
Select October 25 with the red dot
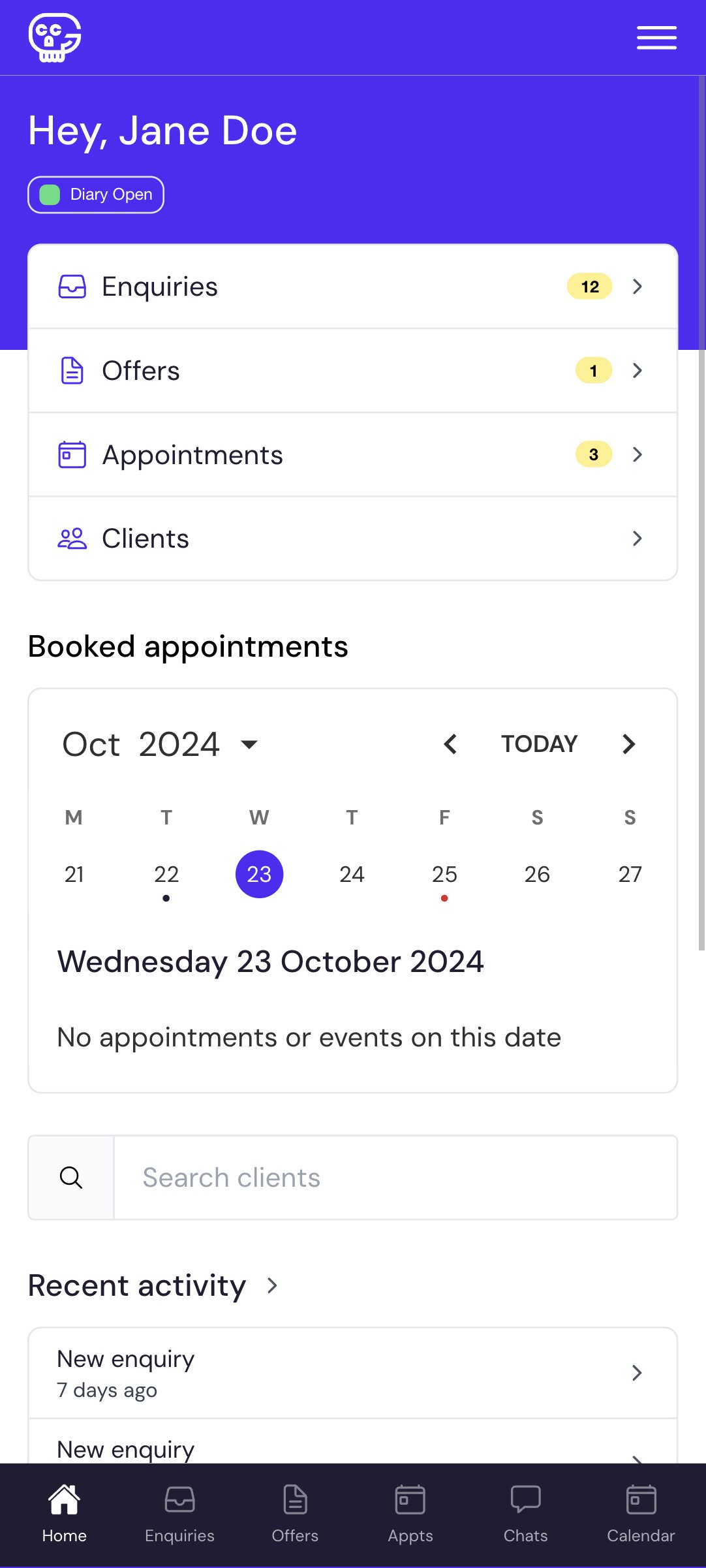tap(444, 874)
